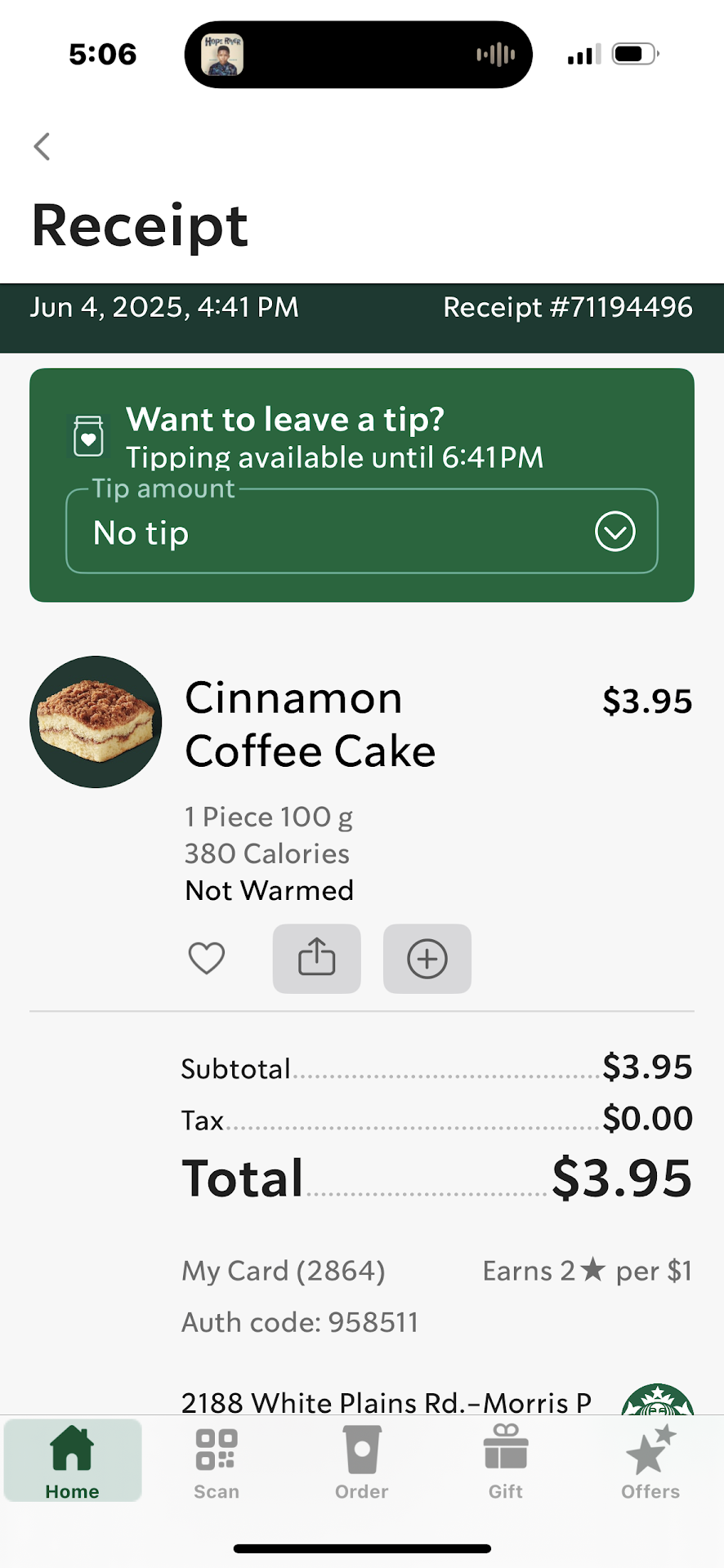Share the Cinnamon Coffee Cake item
724x1568 pixels.
pos(317,958)
